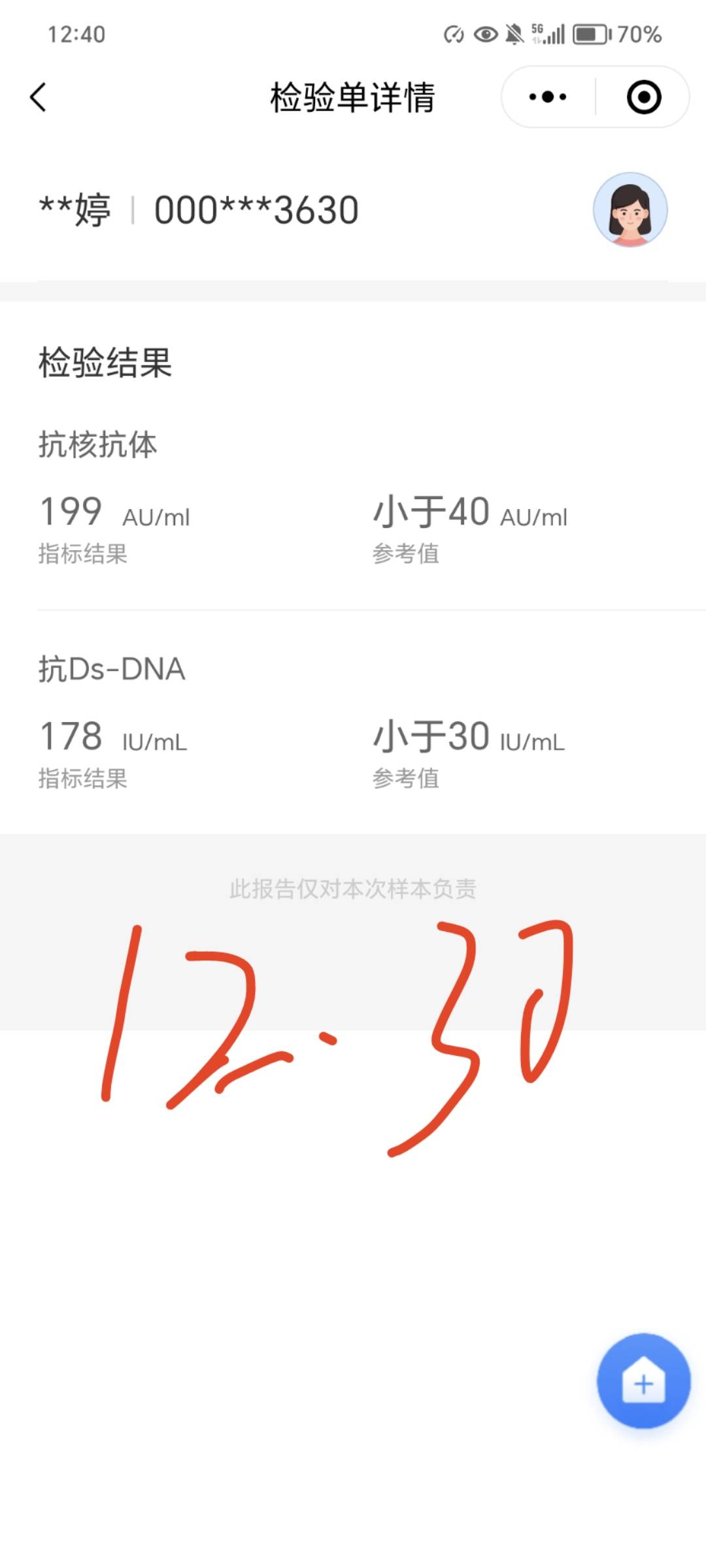Open the patient profile avatar picture

pyautogui.click(x=628, y=209)
